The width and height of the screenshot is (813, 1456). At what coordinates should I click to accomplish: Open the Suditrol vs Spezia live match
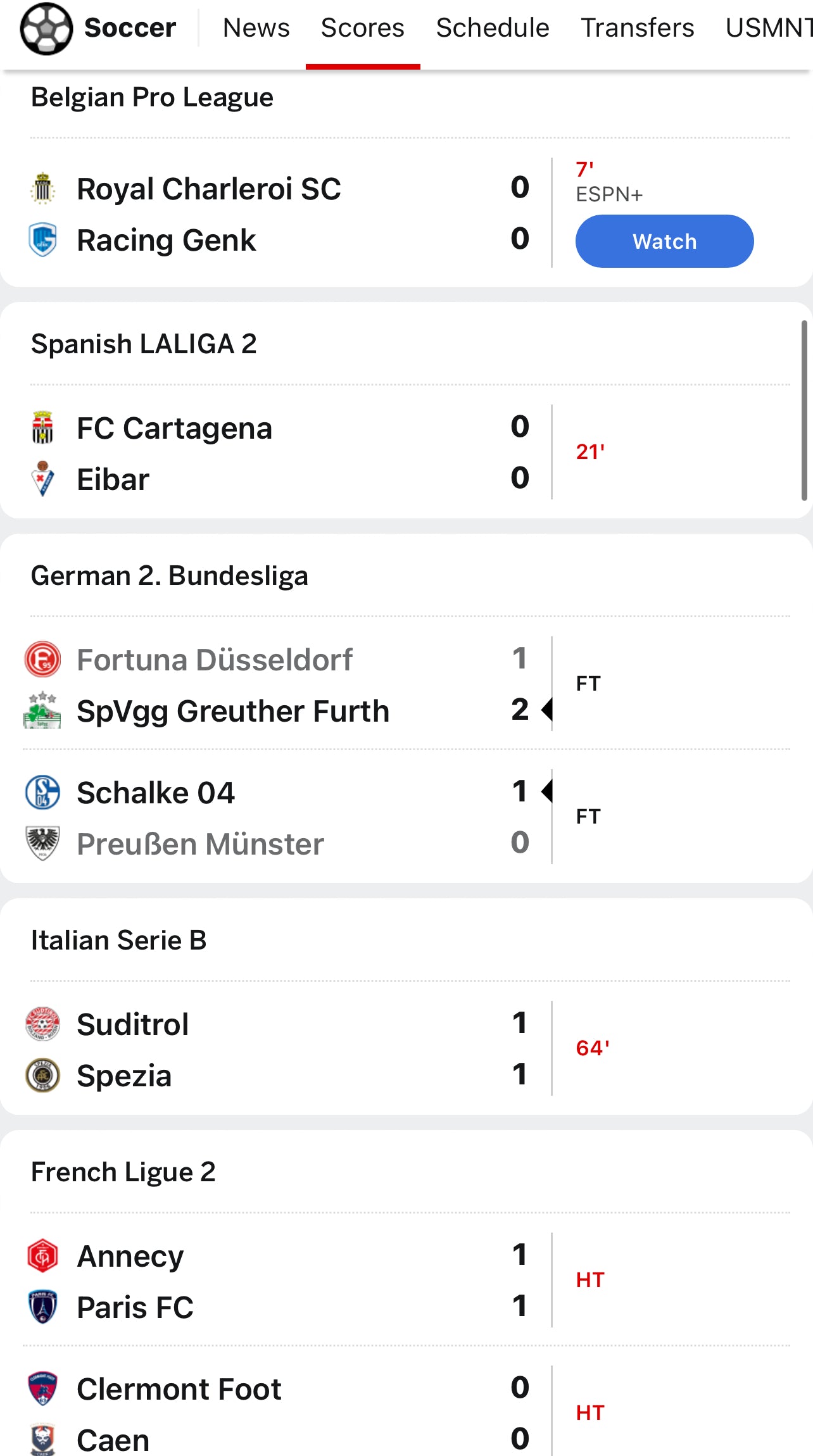[x=406, y=1049]
